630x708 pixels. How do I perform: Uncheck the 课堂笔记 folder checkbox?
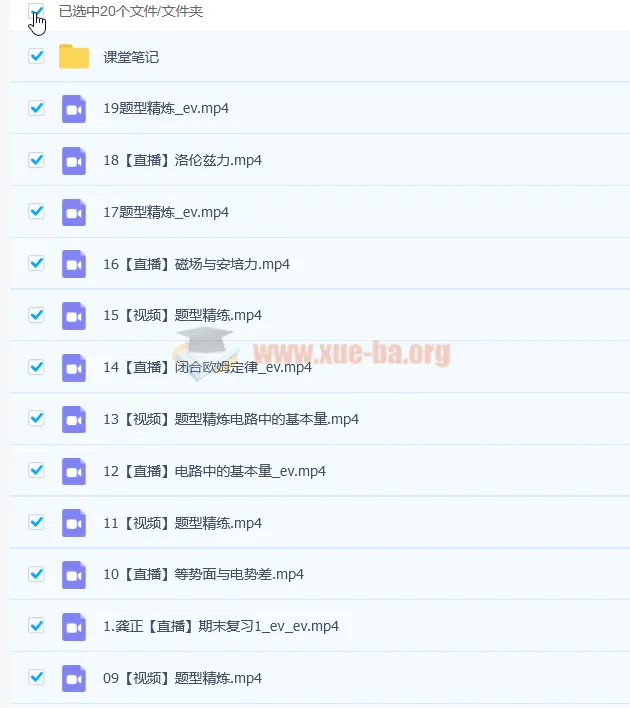click(x=37, y=56)
